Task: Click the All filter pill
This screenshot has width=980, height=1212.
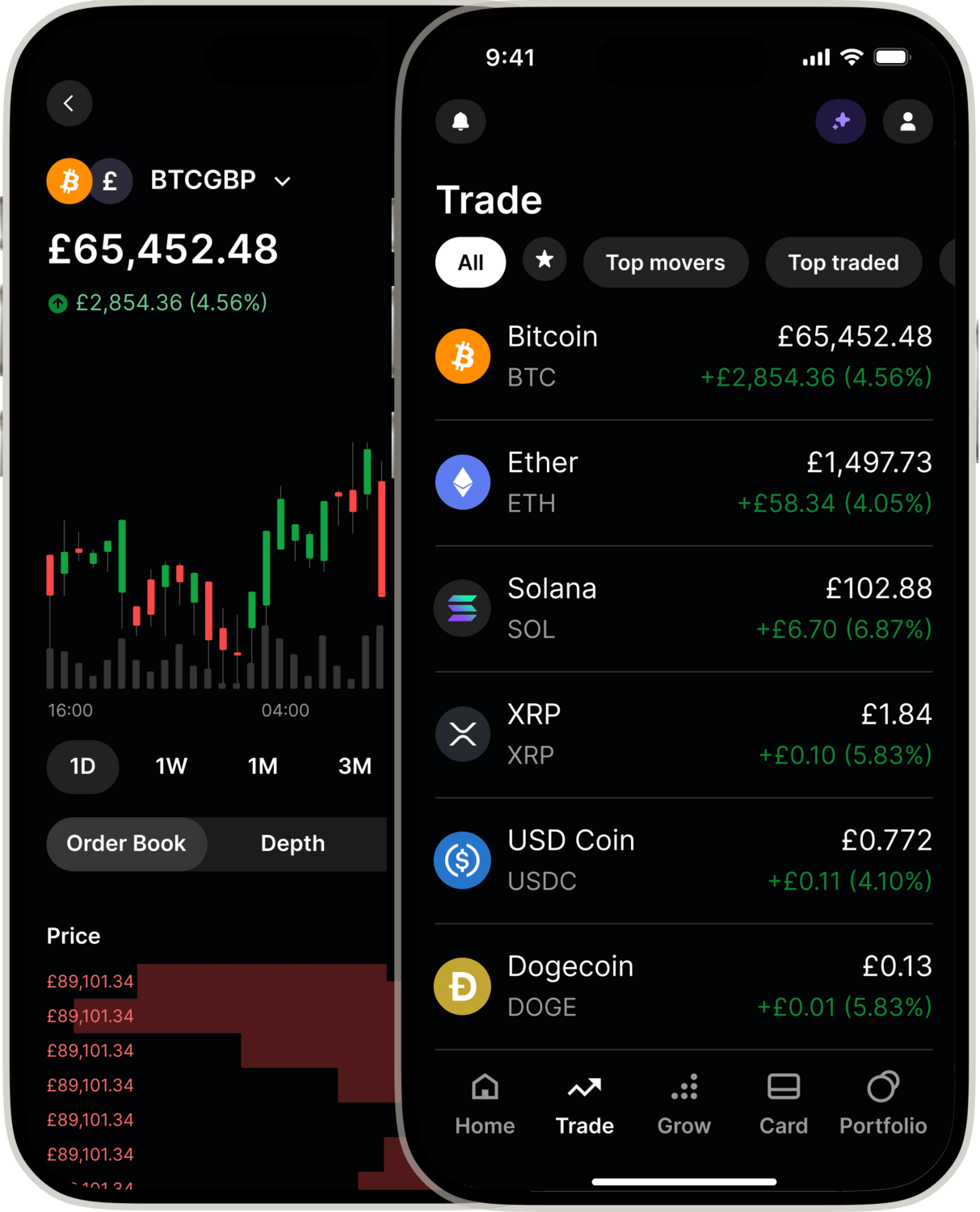Action: [470, 261]
